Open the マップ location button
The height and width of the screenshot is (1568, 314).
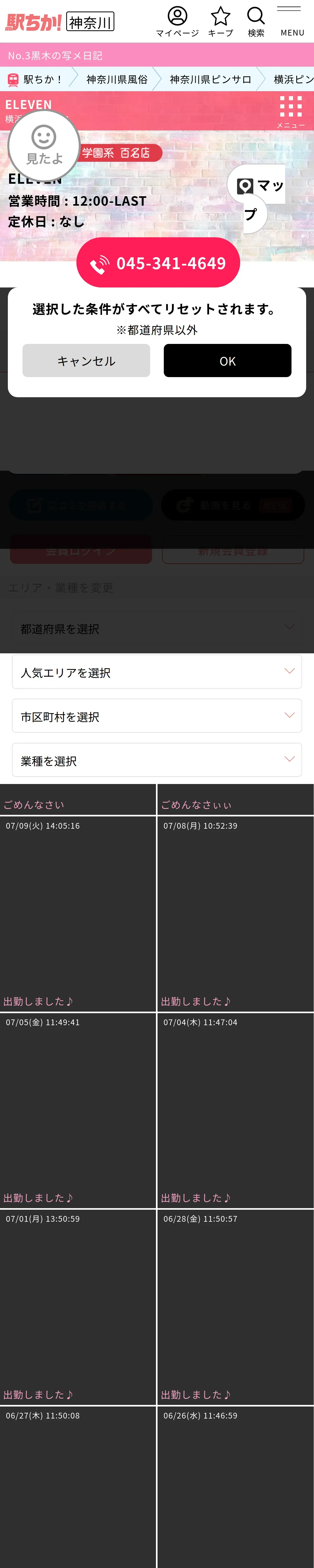point(257,198)
